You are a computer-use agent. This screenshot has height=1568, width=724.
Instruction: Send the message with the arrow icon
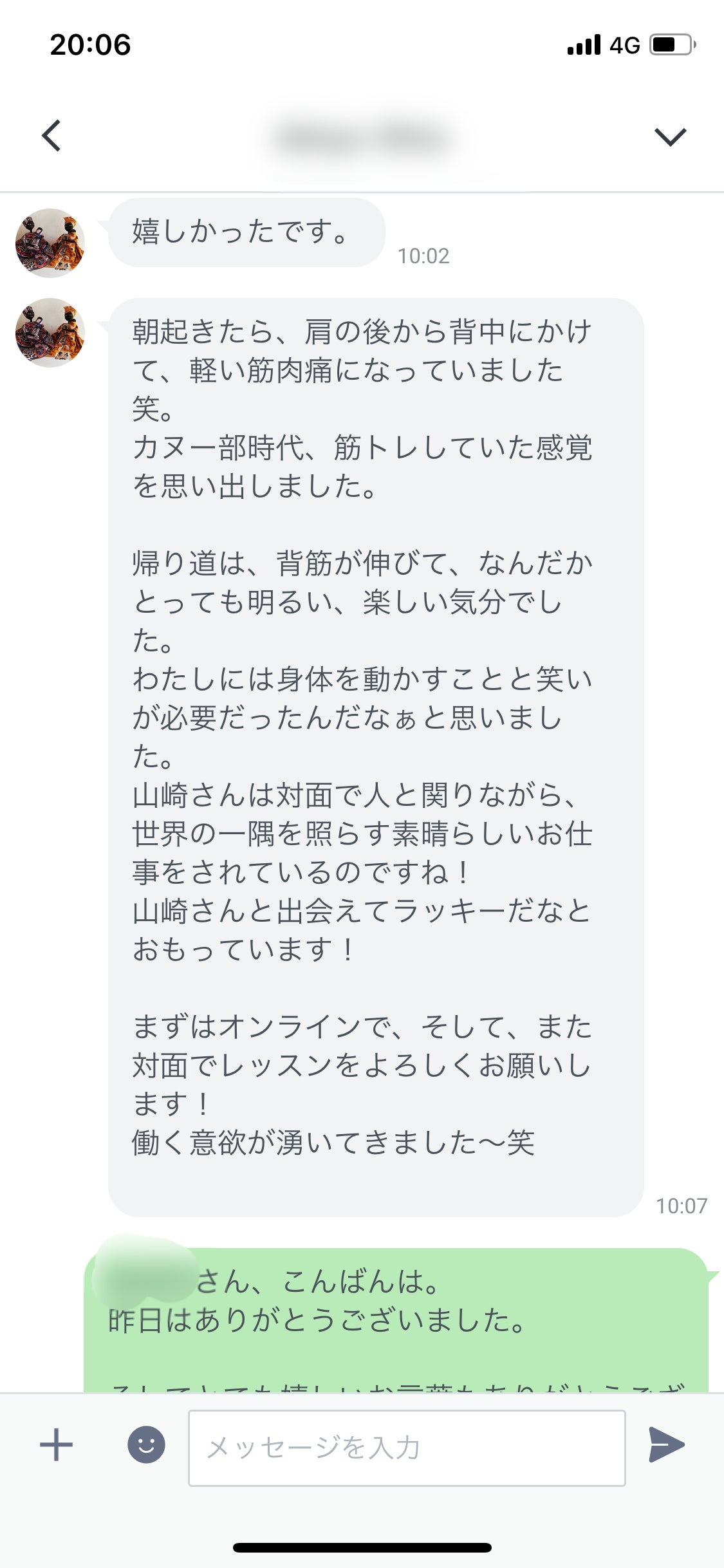[666, 1445]
